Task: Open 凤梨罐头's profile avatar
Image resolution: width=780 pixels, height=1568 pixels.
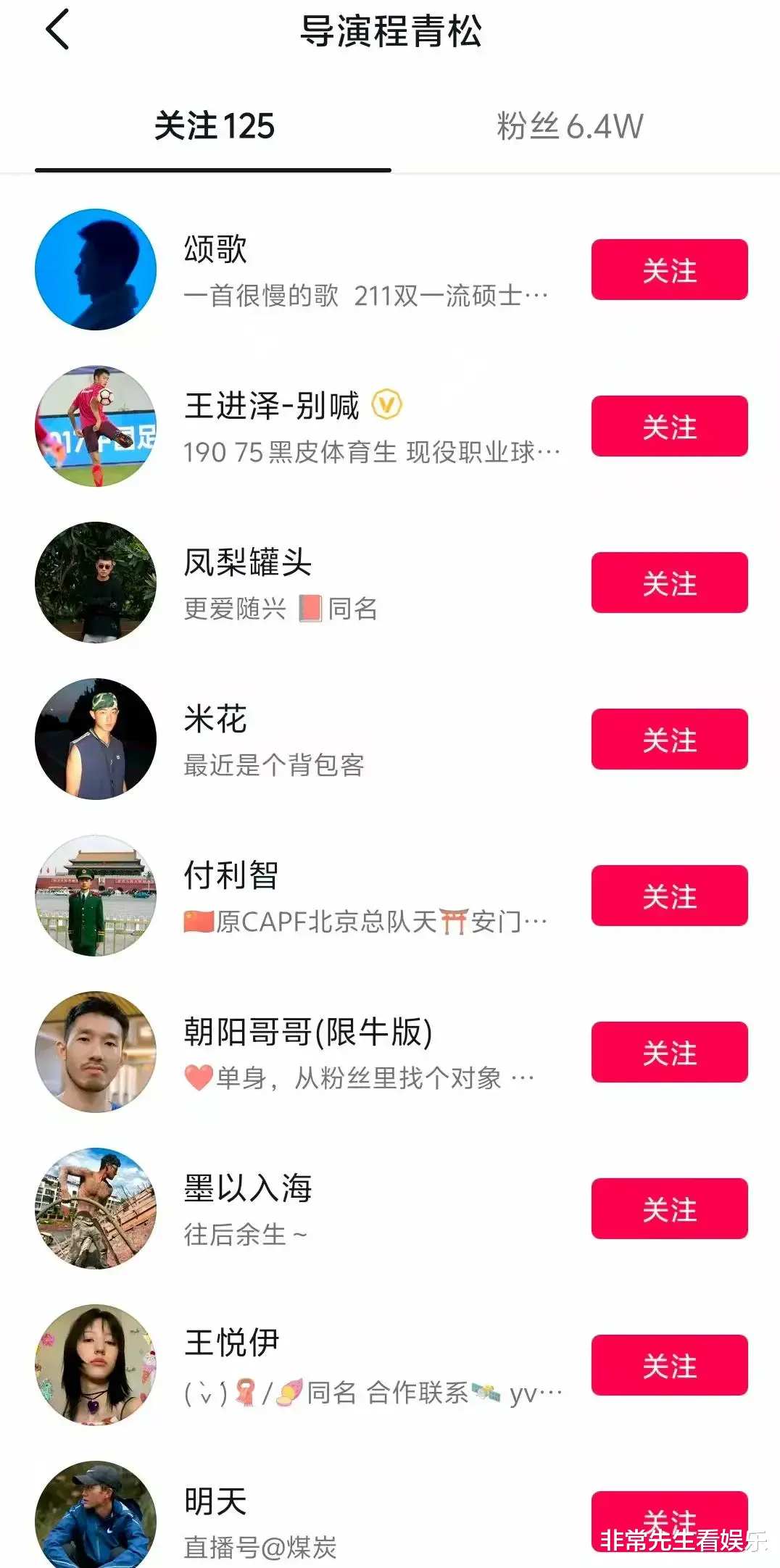Action: click(95, 583)
